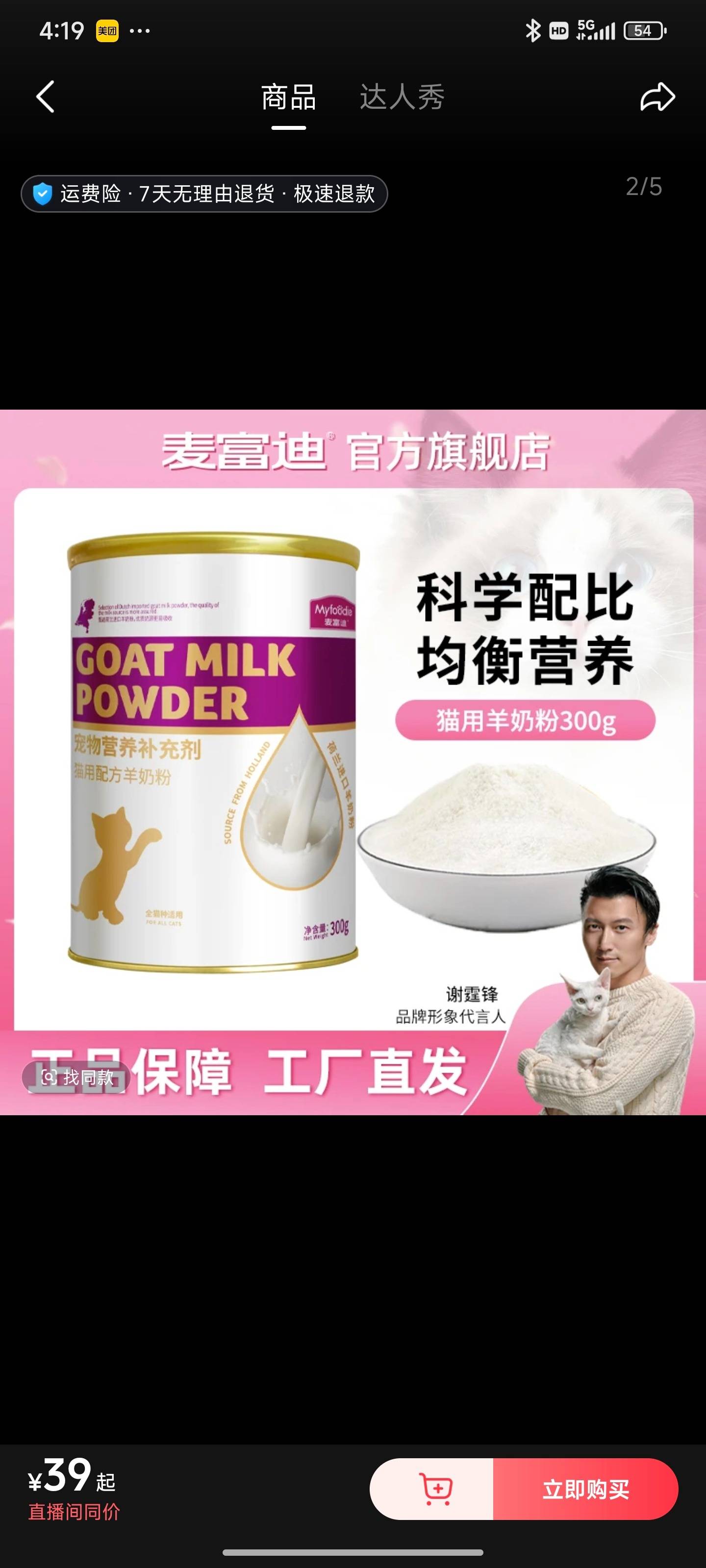This screenshot has height=1568, width=706.
Task: Open the goat milk powder product image
Action: [353, 761]
